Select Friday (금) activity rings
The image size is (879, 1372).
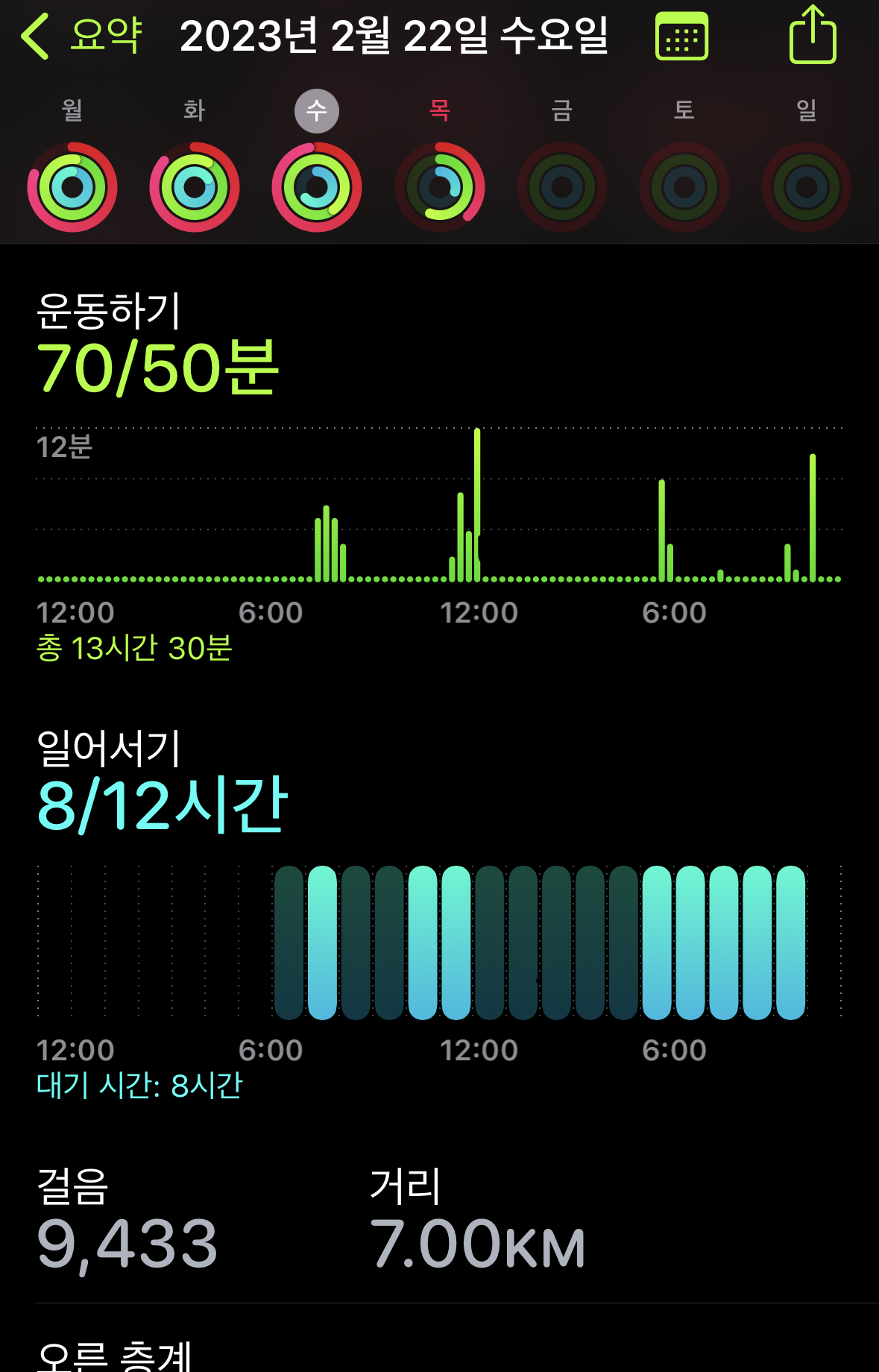562,186
